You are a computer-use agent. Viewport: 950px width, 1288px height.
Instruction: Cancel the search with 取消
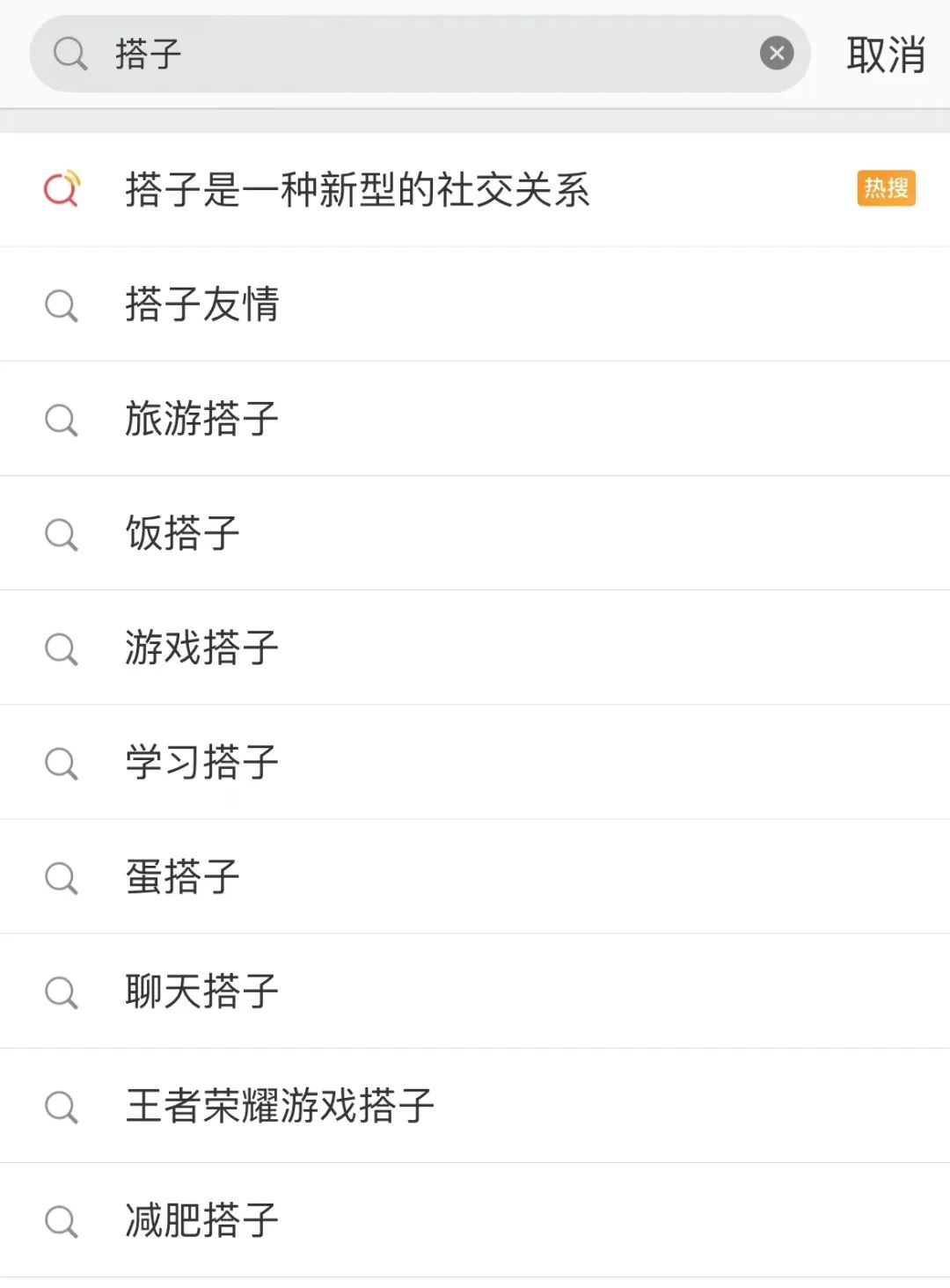885,55
